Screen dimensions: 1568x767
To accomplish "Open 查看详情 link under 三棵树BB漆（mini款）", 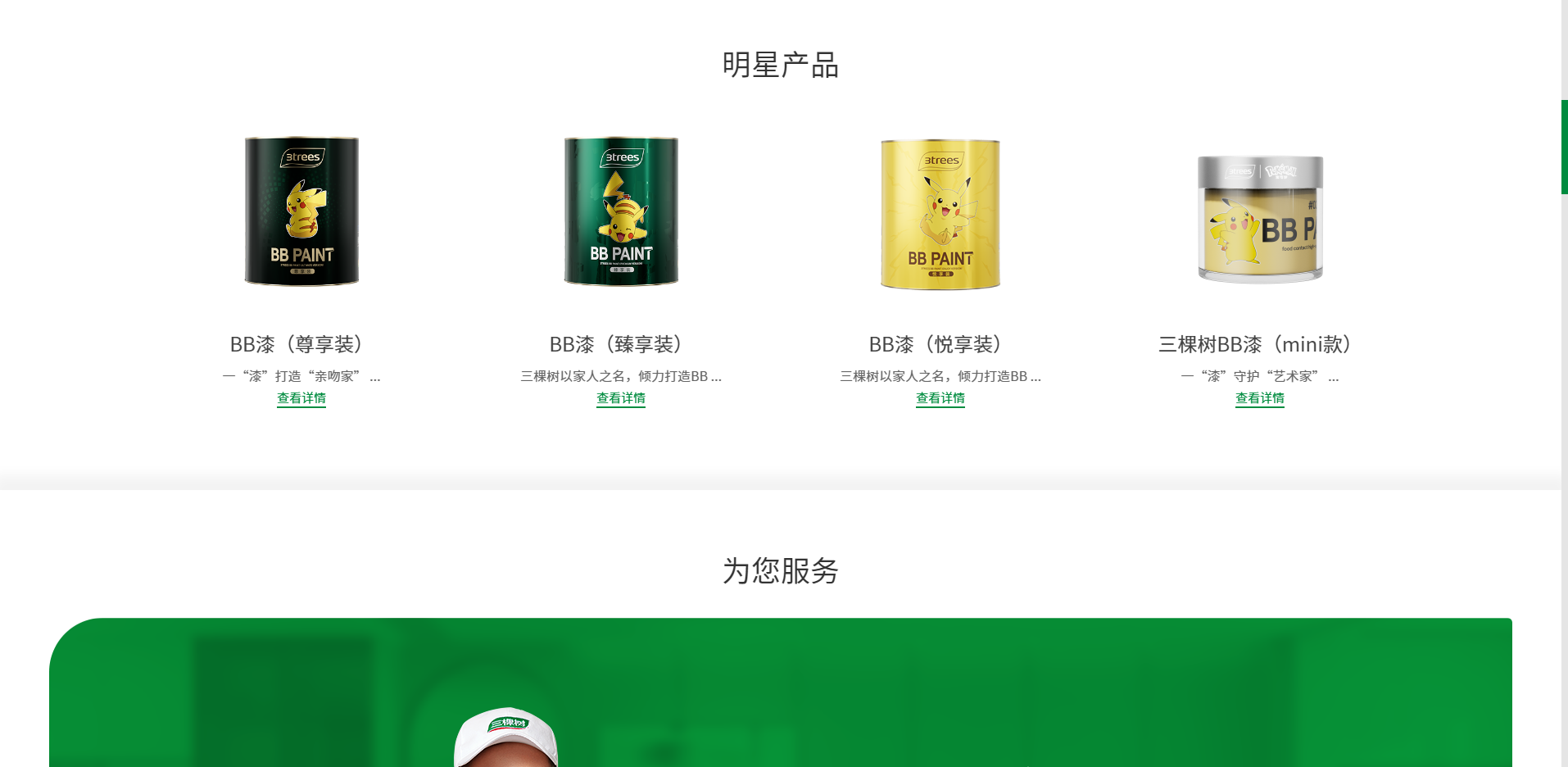I will (x=1260, y=398).
